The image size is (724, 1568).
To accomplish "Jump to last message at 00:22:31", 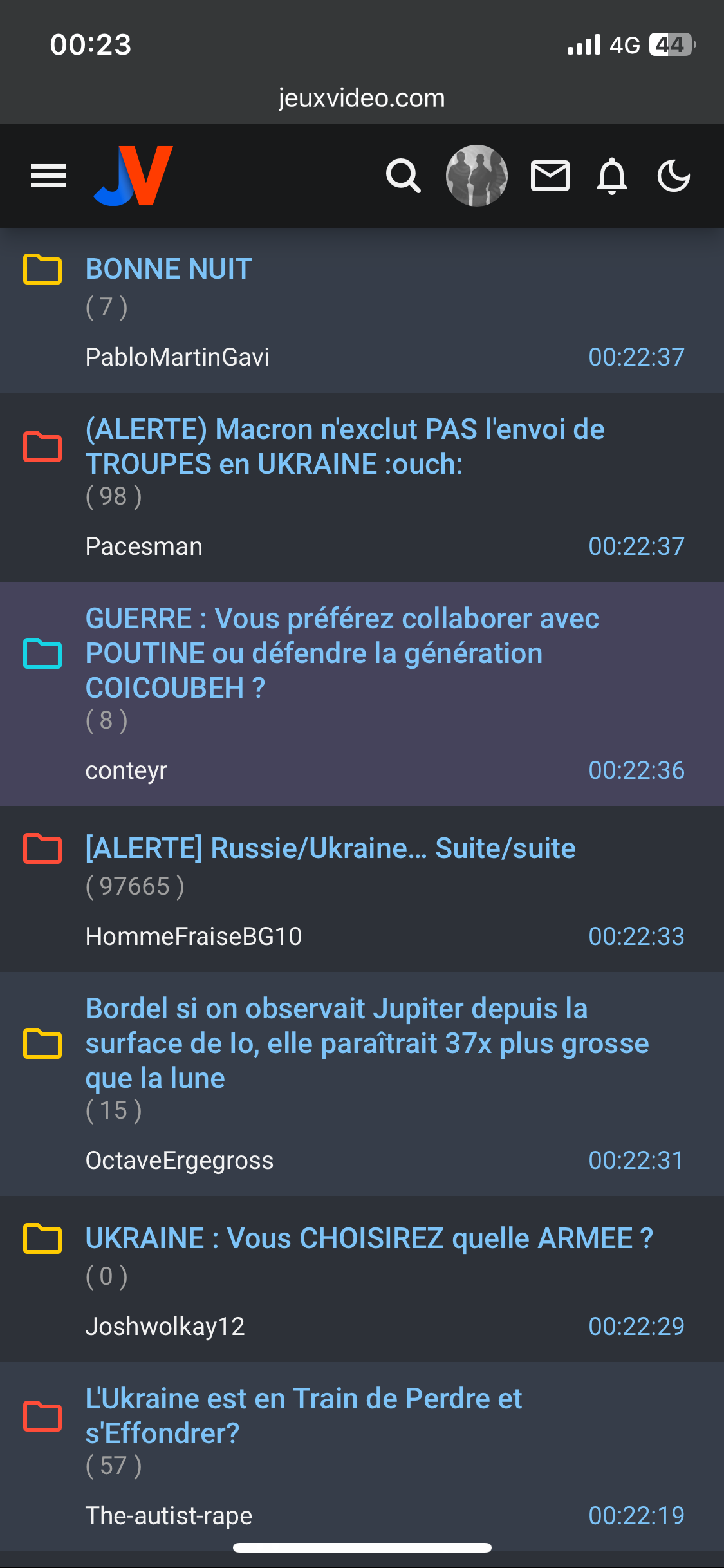I will click(x=636, y=1161).
